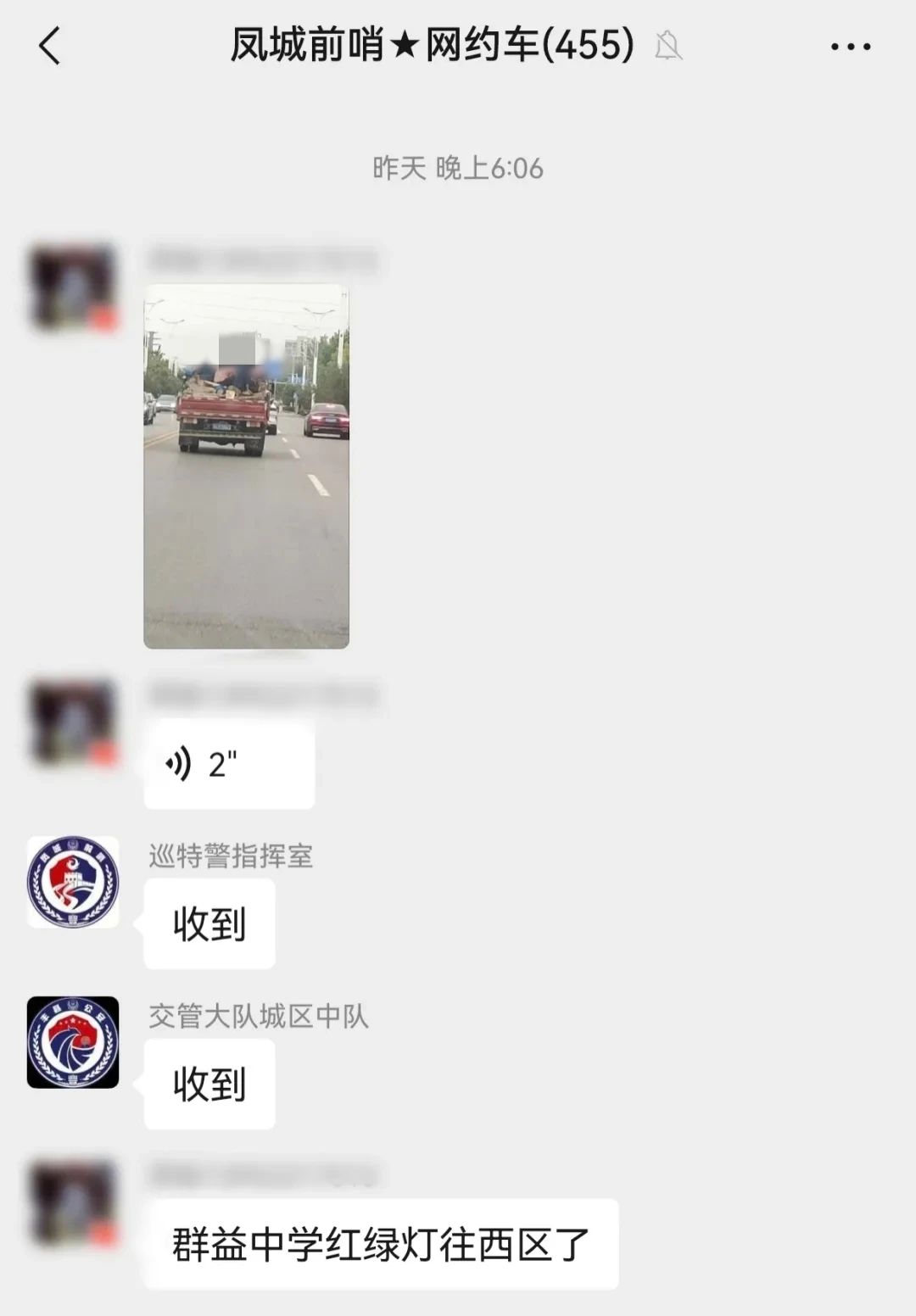Open 巡特警指挥室 profile avatar
This screenshot has width=916, height=1316.
(73, 882)
